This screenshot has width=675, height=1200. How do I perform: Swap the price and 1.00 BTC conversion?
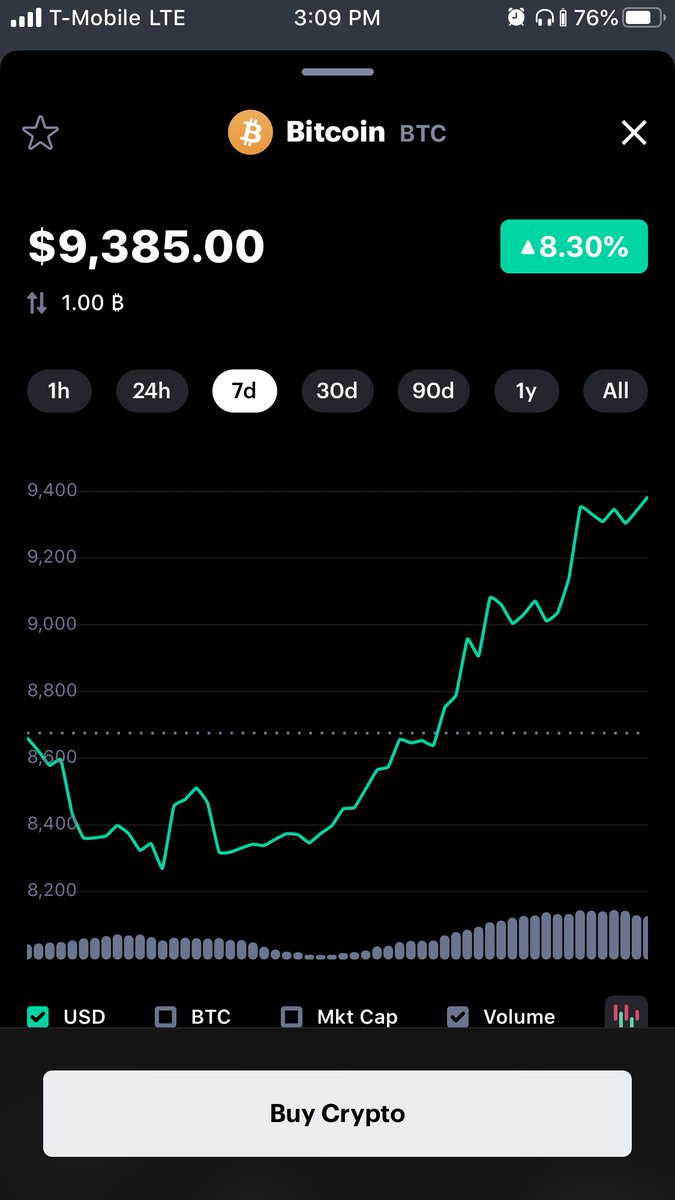coord(37,303)
